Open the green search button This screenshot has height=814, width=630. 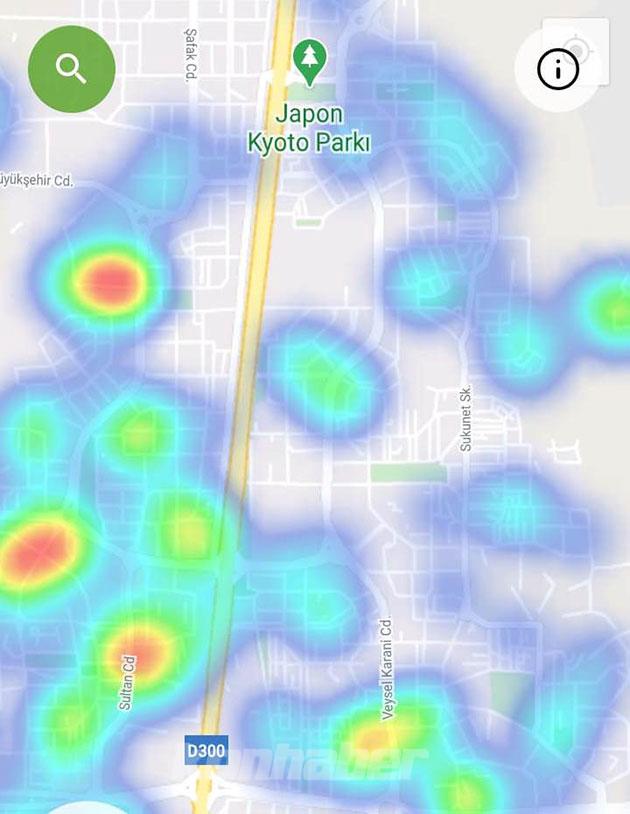(71, 68)
